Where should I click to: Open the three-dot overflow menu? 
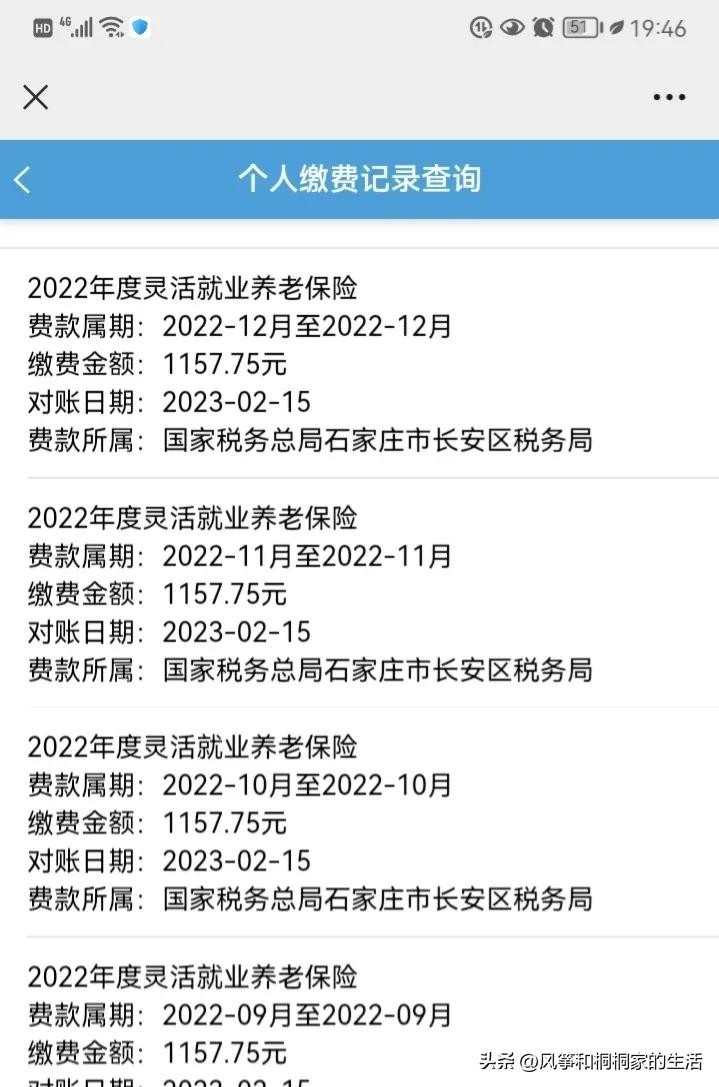(x=668, y=97)
